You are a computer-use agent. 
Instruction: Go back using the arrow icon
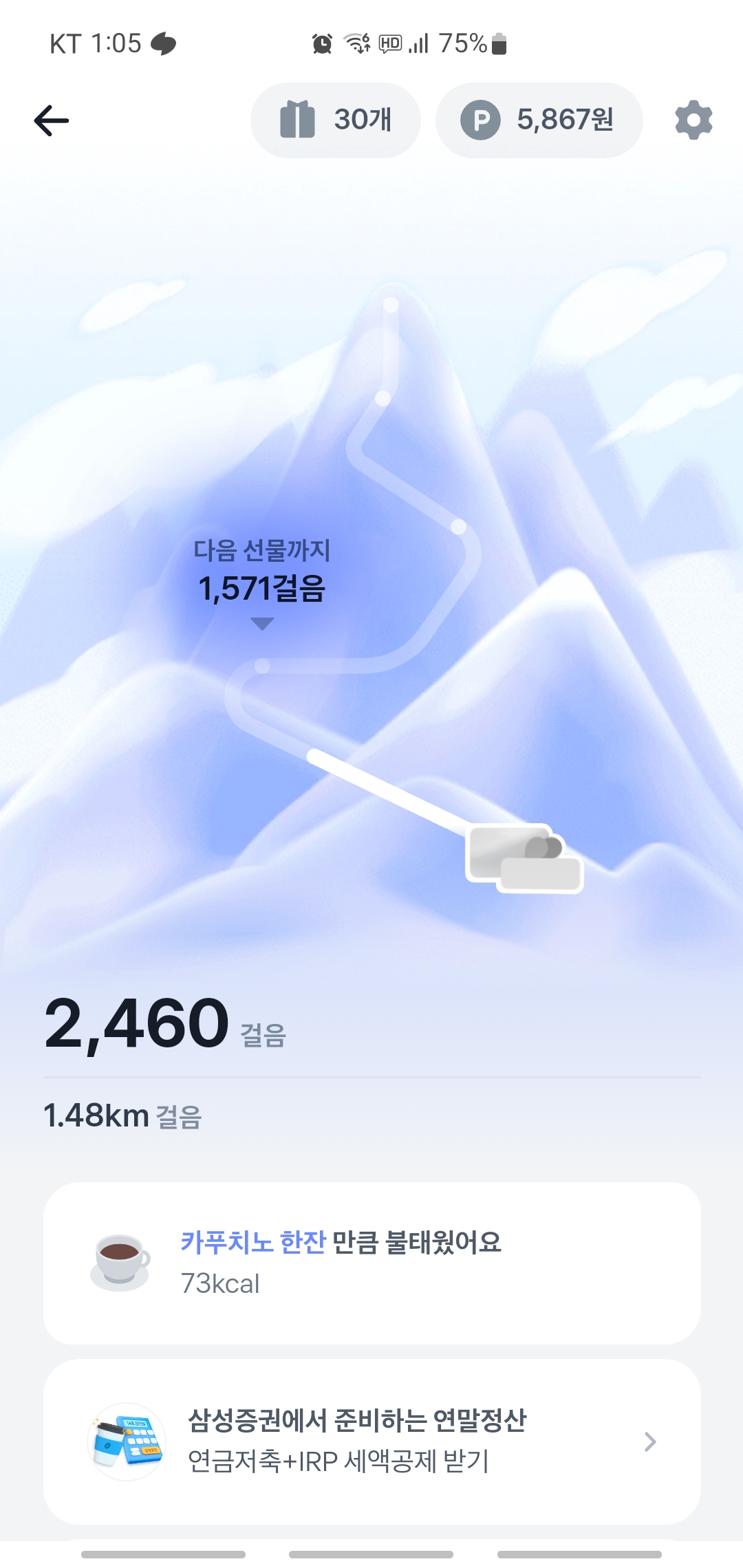[x=52, y=121]
